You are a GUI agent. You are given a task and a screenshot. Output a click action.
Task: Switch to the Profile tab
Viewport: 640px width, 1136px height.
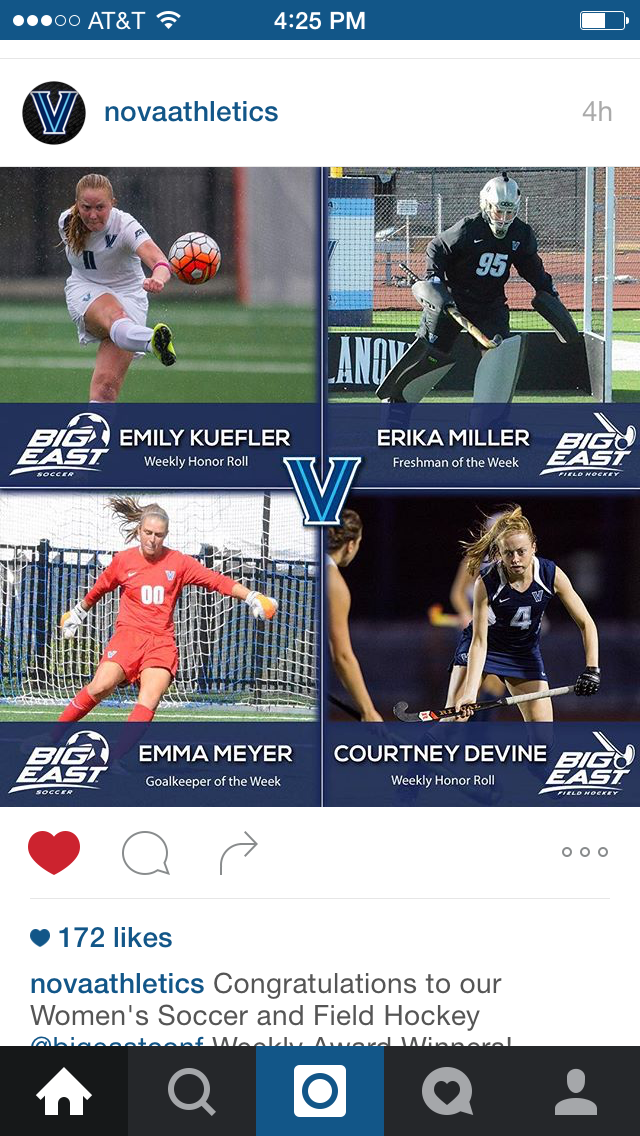[x=575, y=1091]
